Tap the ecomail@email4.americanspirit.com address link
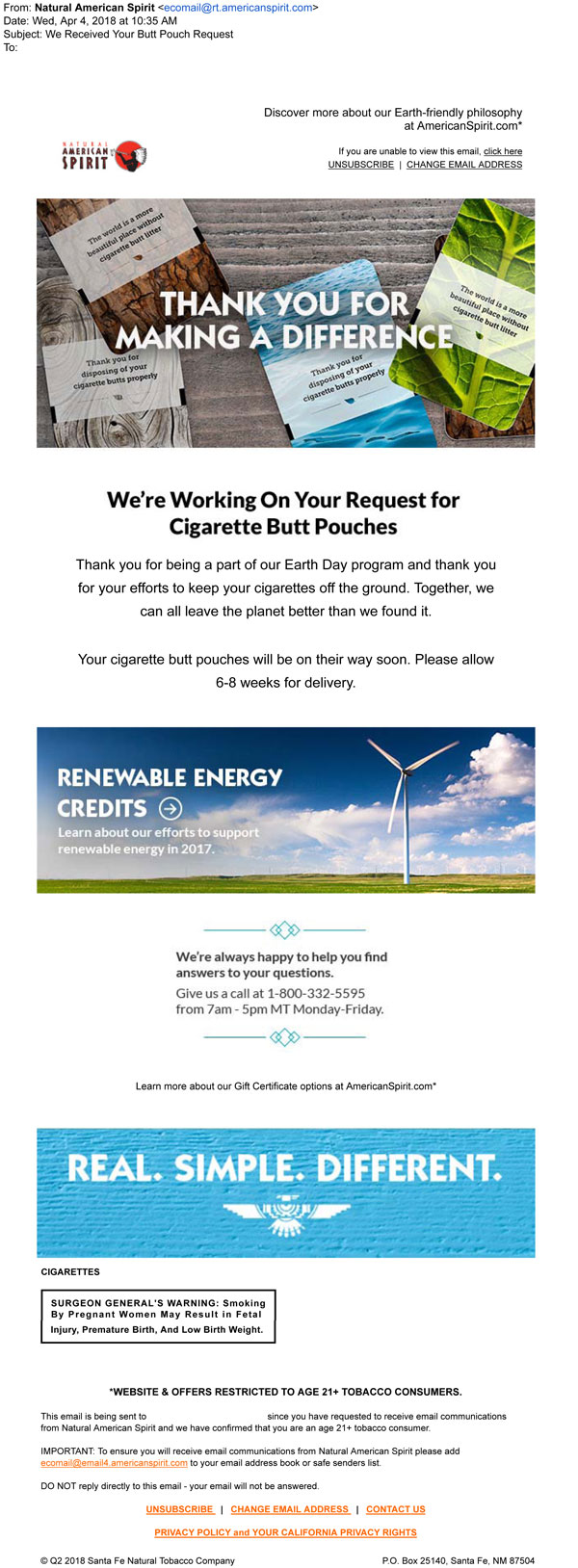This screenshot has width=578, height=1568. 114,1462
